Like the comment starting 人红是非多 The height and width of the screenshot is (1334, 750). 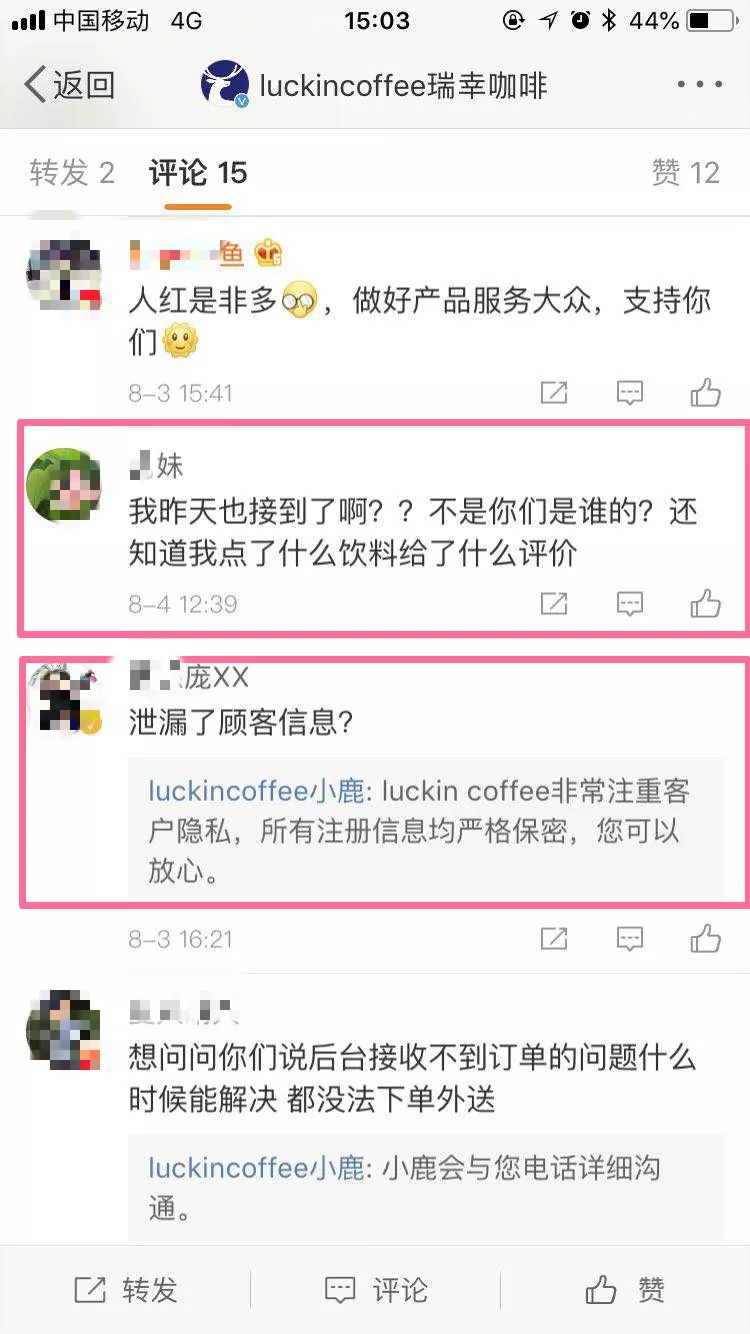[x=705, y=393]
